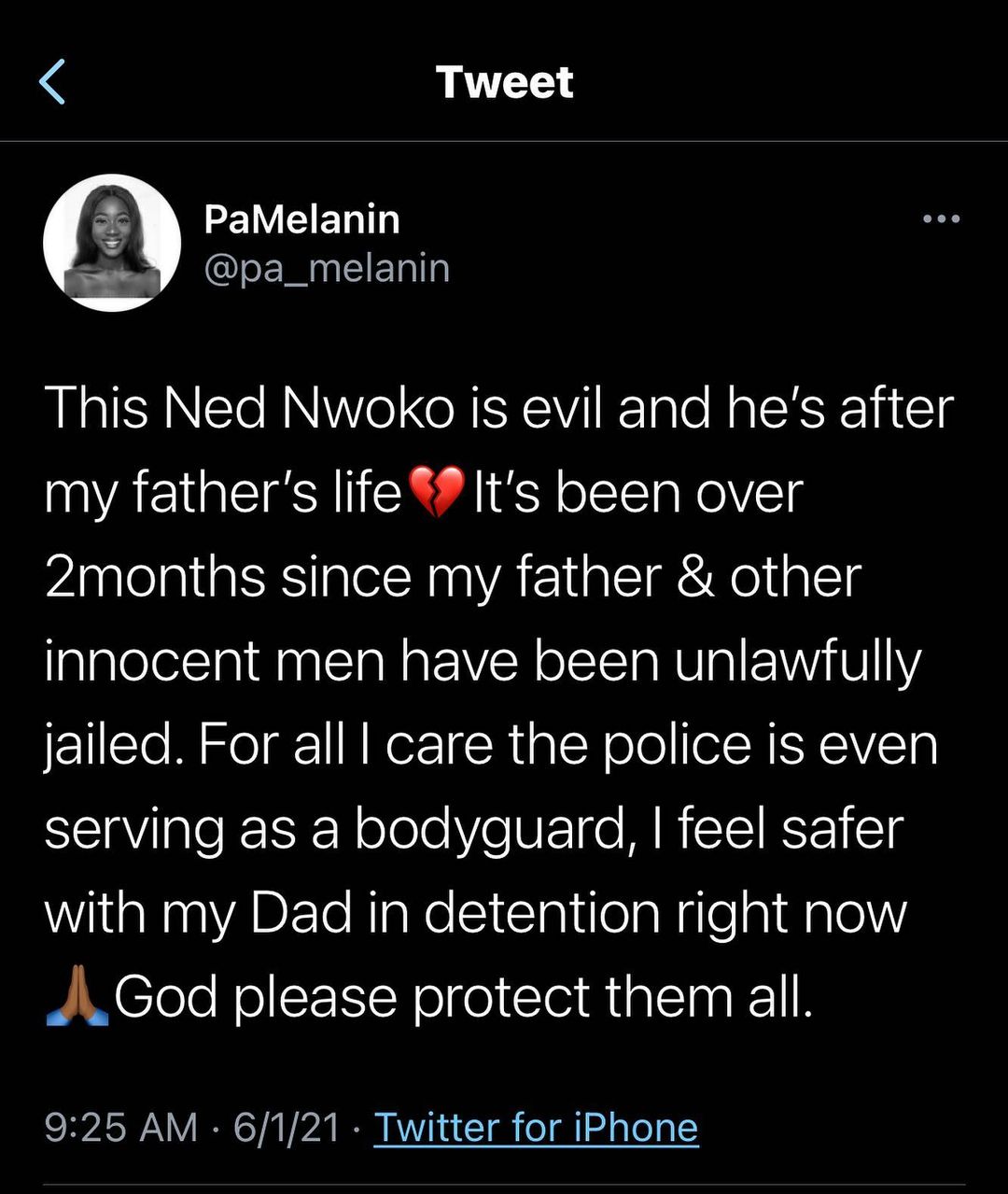The width and height of the screenshot is (1008, 1194).
Task: Open the tweet's three-dot overflow menu
Action: click(x=940, y=219)
